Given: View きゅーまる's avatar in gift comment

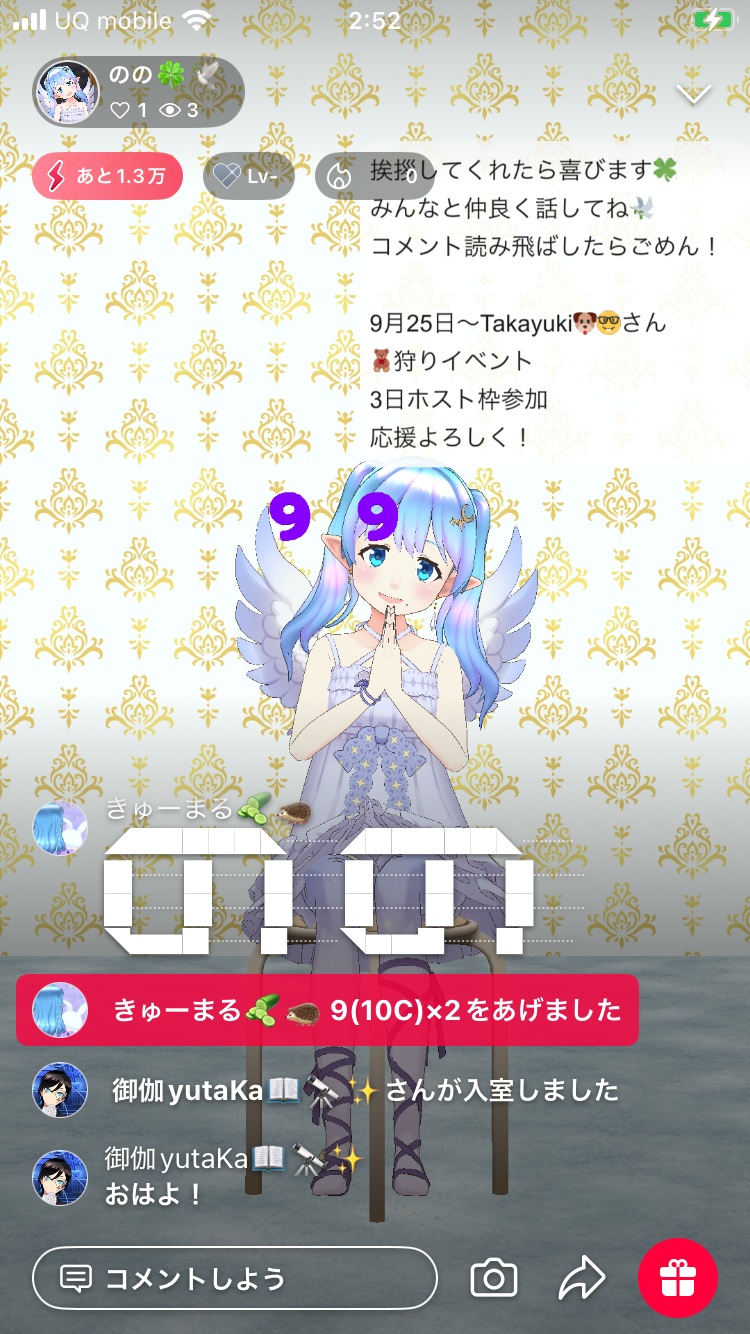Looking at the screenshot, I should 60,828.
